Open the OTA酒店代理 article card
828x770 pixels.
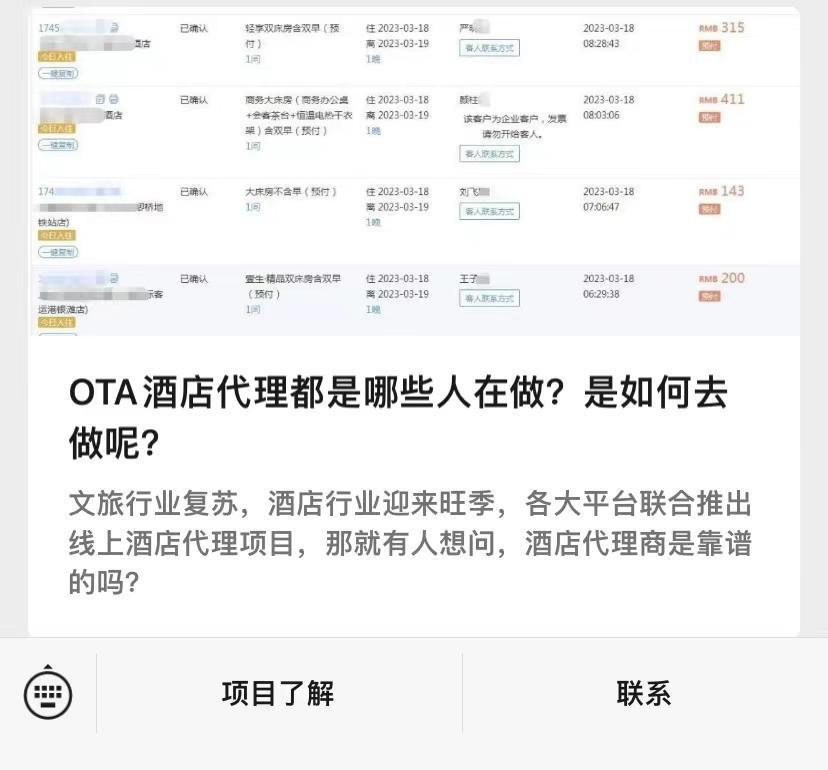click(x=413, y=420)
